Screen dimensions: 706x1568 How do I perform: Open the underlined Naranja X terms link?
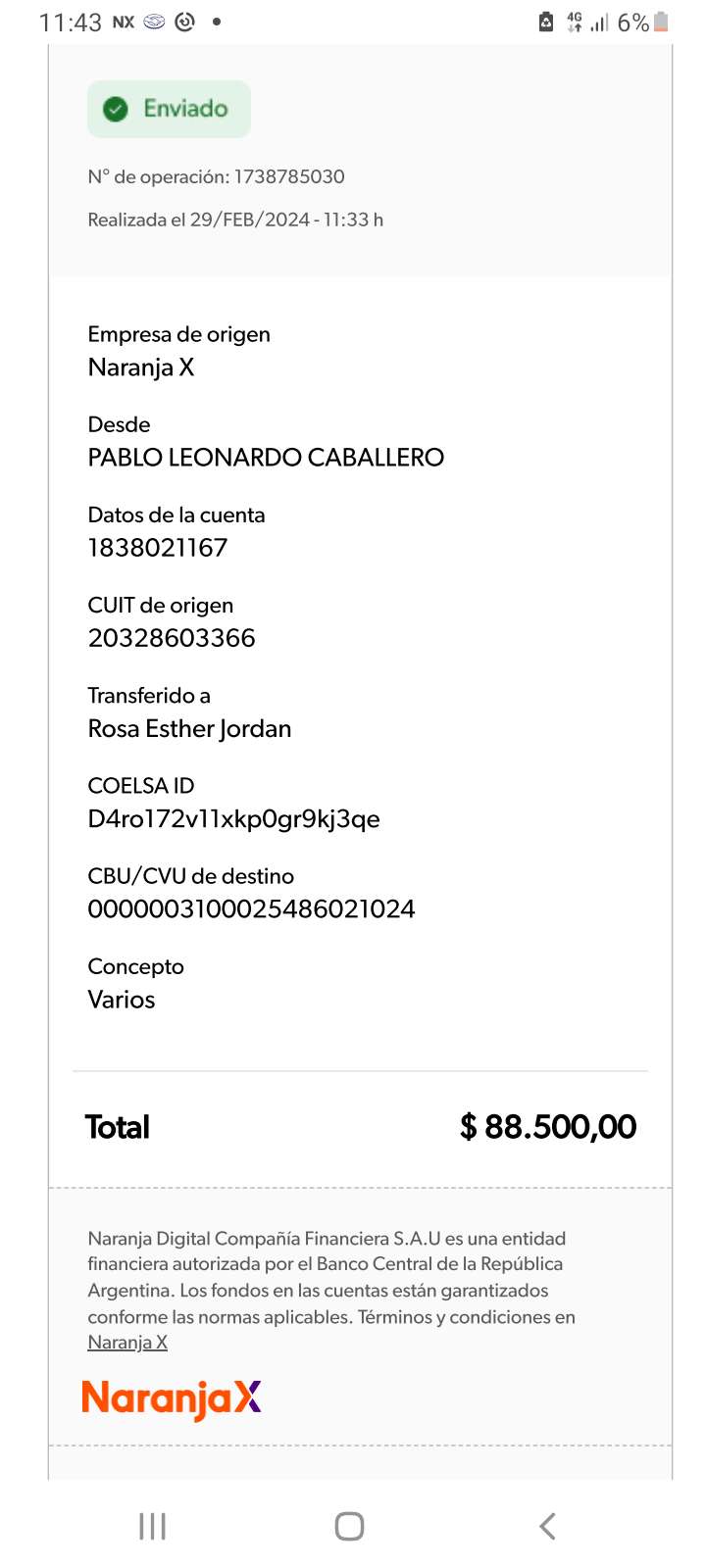point(127,1343)
